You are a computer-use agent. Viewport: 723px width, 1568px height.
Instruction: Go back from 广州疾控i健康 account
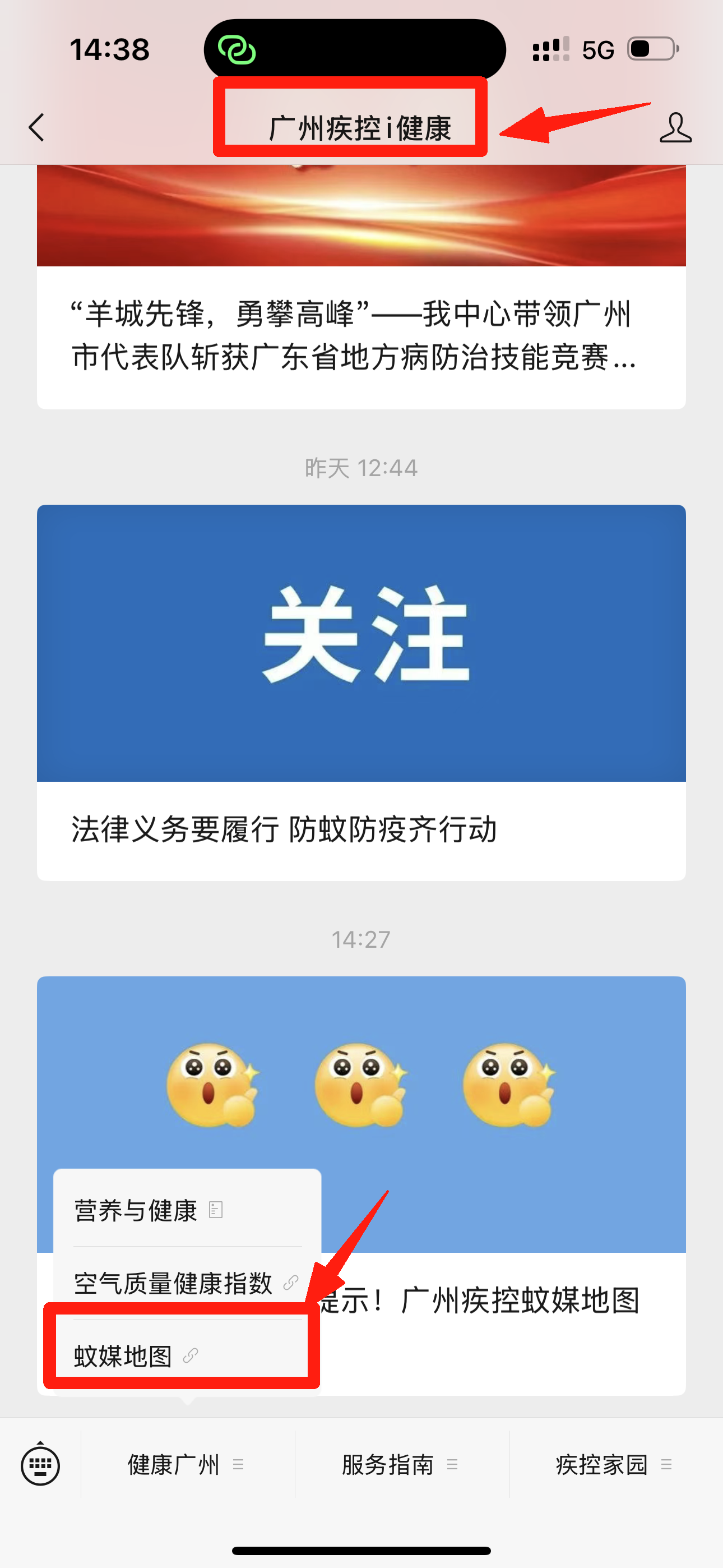(36, 127)
